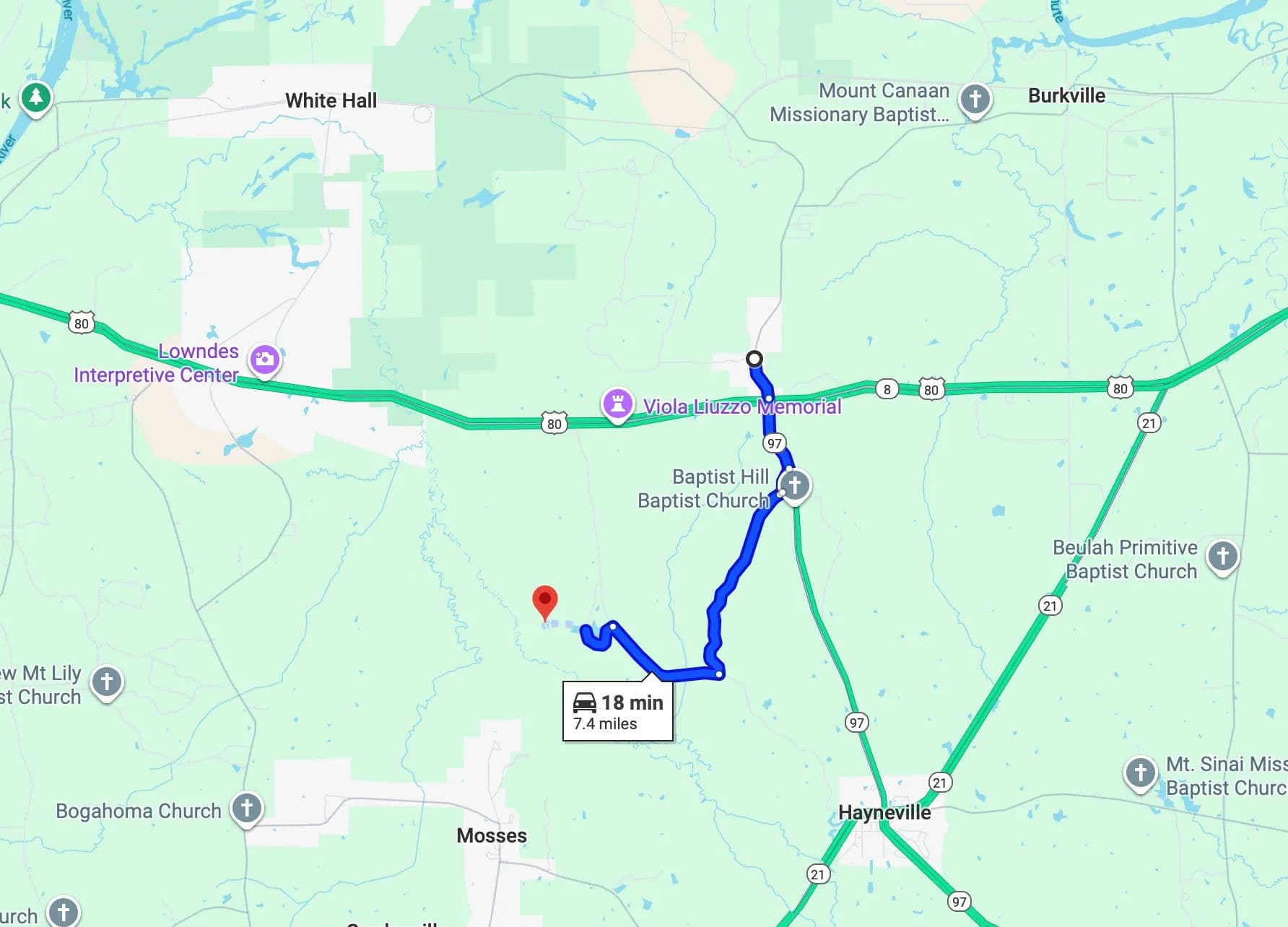This screenshot has height=927, width=1288.
Task: Open the Lowndes Interpretive Center marker
Action: [x=264, y=359]
